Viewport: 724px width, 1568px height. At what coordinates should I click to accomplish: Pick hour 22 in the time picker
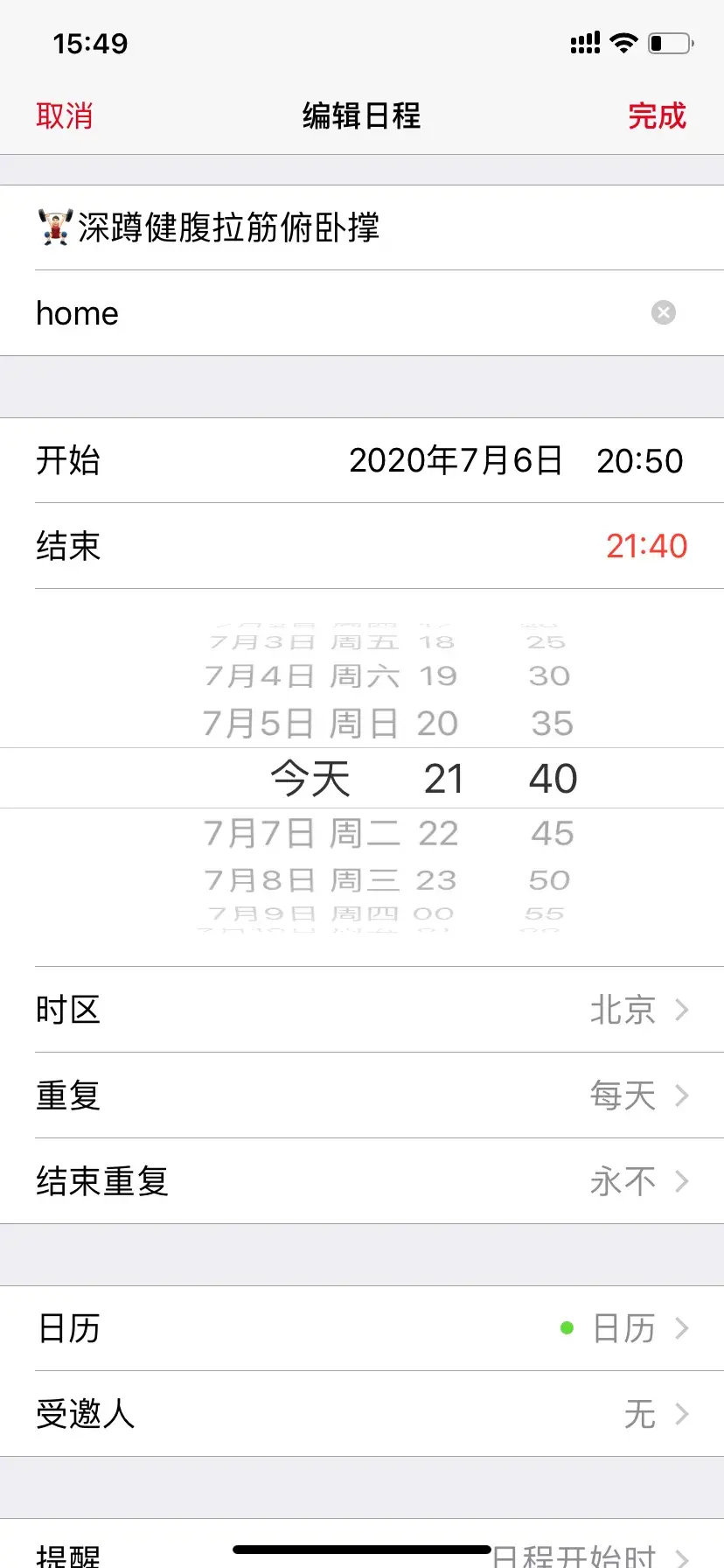[x=438, y=833]
